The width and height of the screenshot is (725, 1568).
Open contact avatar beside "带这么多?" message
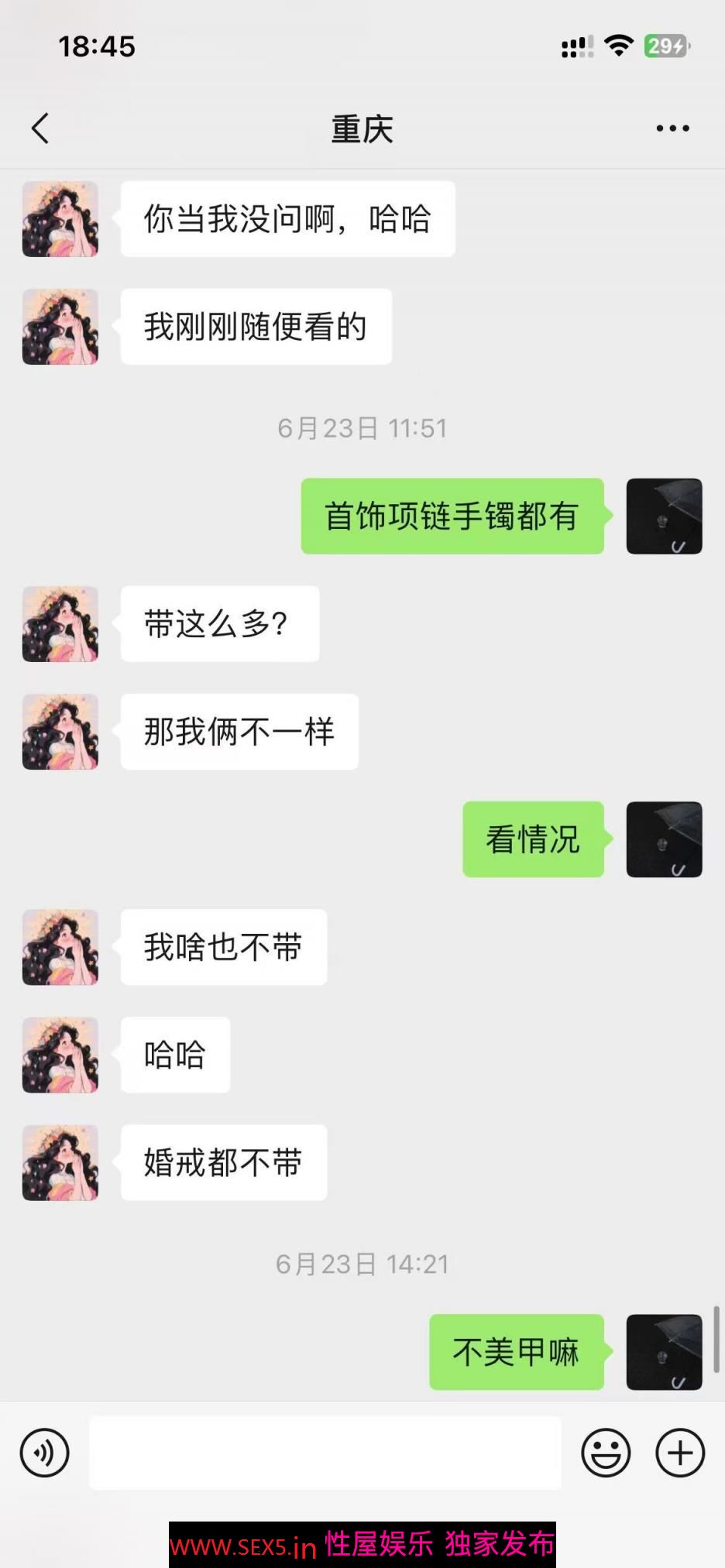(x=60, y=624)
